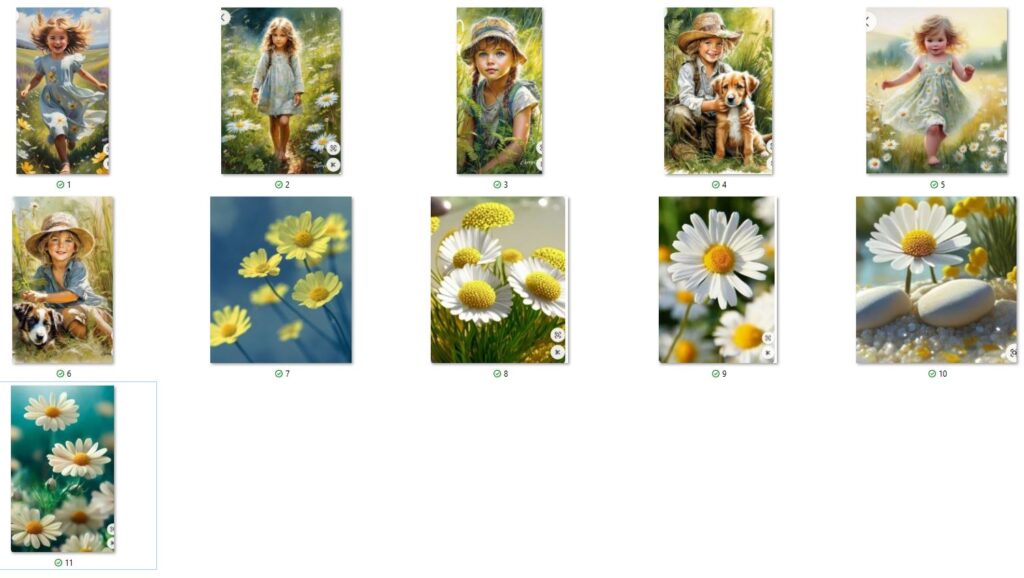1024x578 pixels.
Task: Choose image file 8
Action: pyautogui.click(x=499, y=280)
